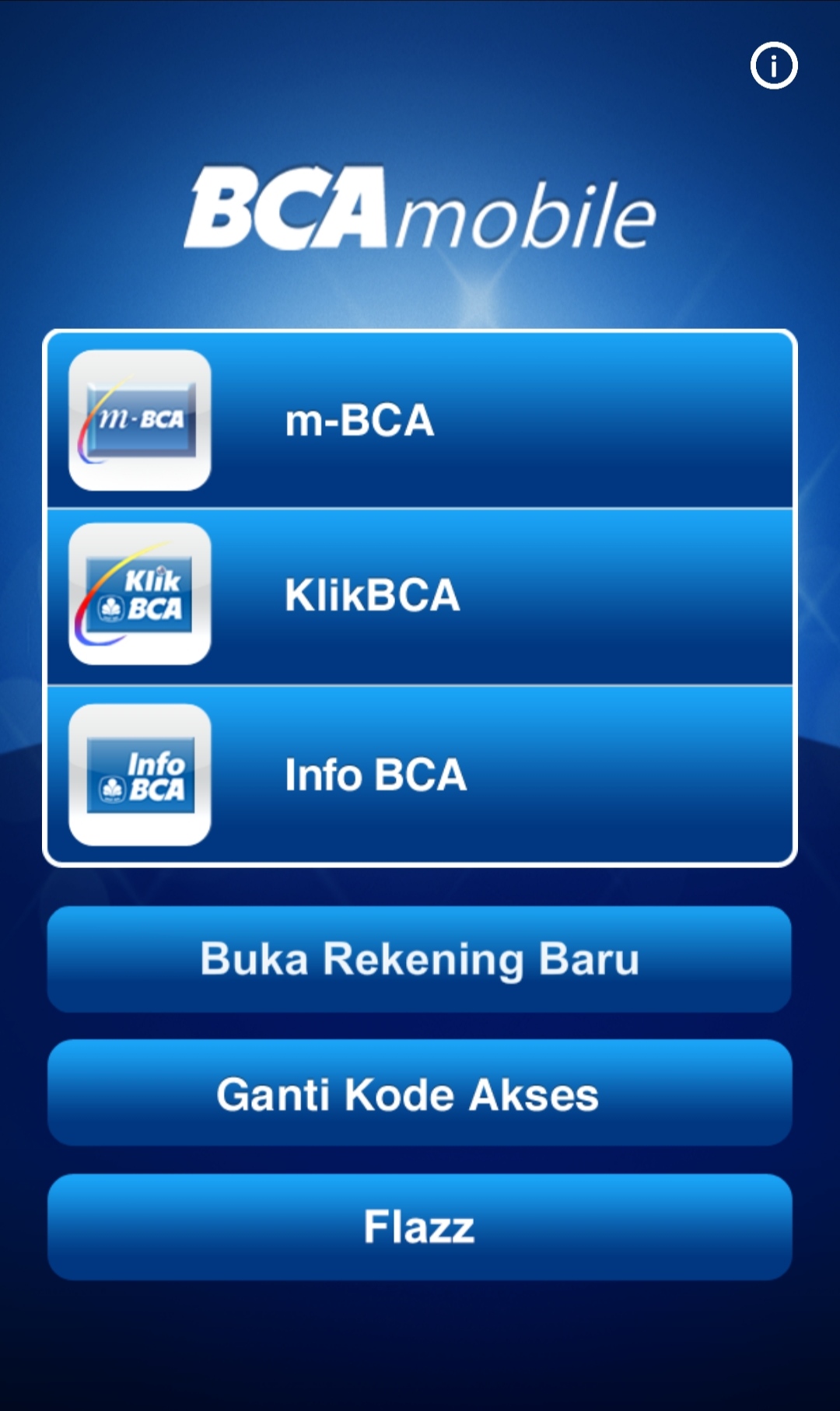Choose Ganti Kode Akses
The image size is (840, 1411).
[x=420, y=1093]
